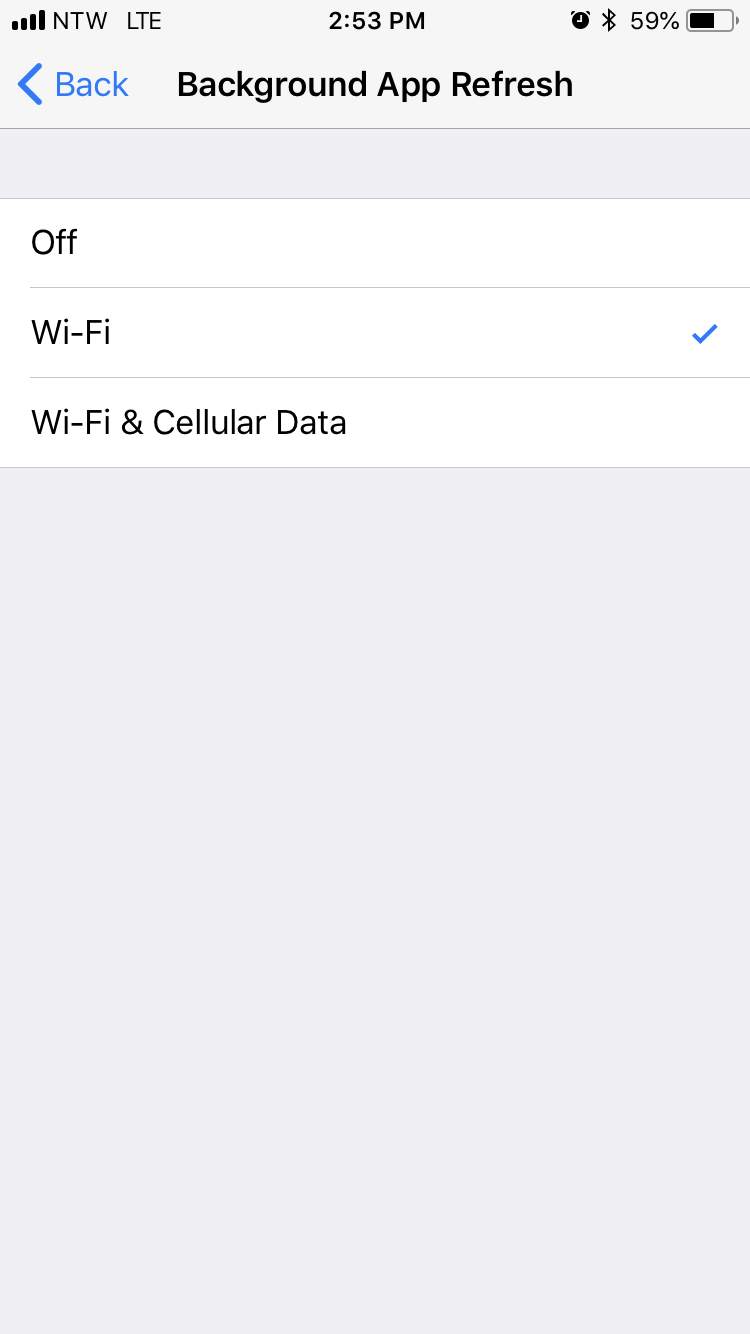This screenshot has height=1334, width=750.
Task: Go back to the previous settings page
Action: coord(73,85)
